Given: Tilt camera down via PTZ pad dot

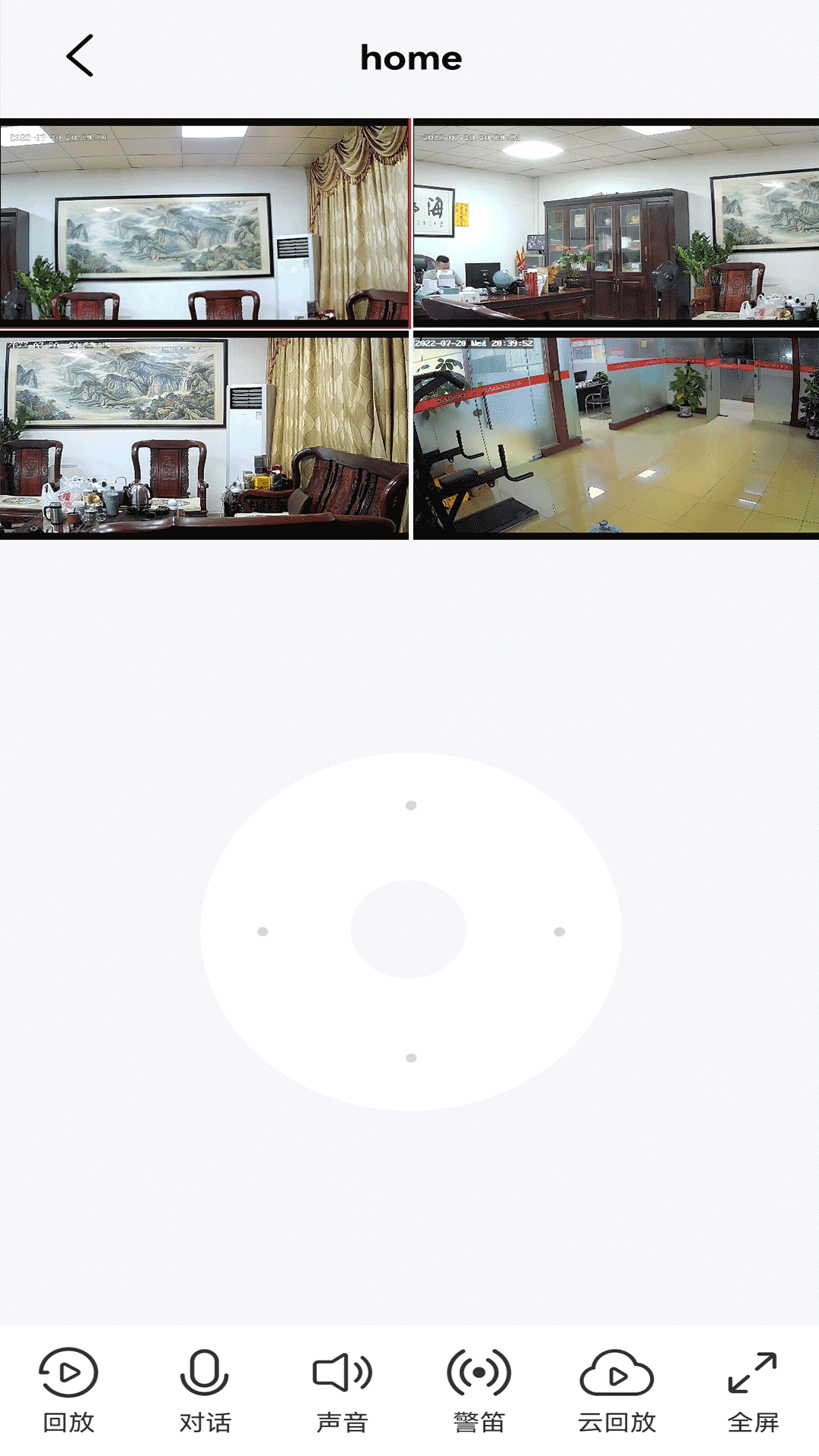Looking at the screenshot, I should 412,1056.
